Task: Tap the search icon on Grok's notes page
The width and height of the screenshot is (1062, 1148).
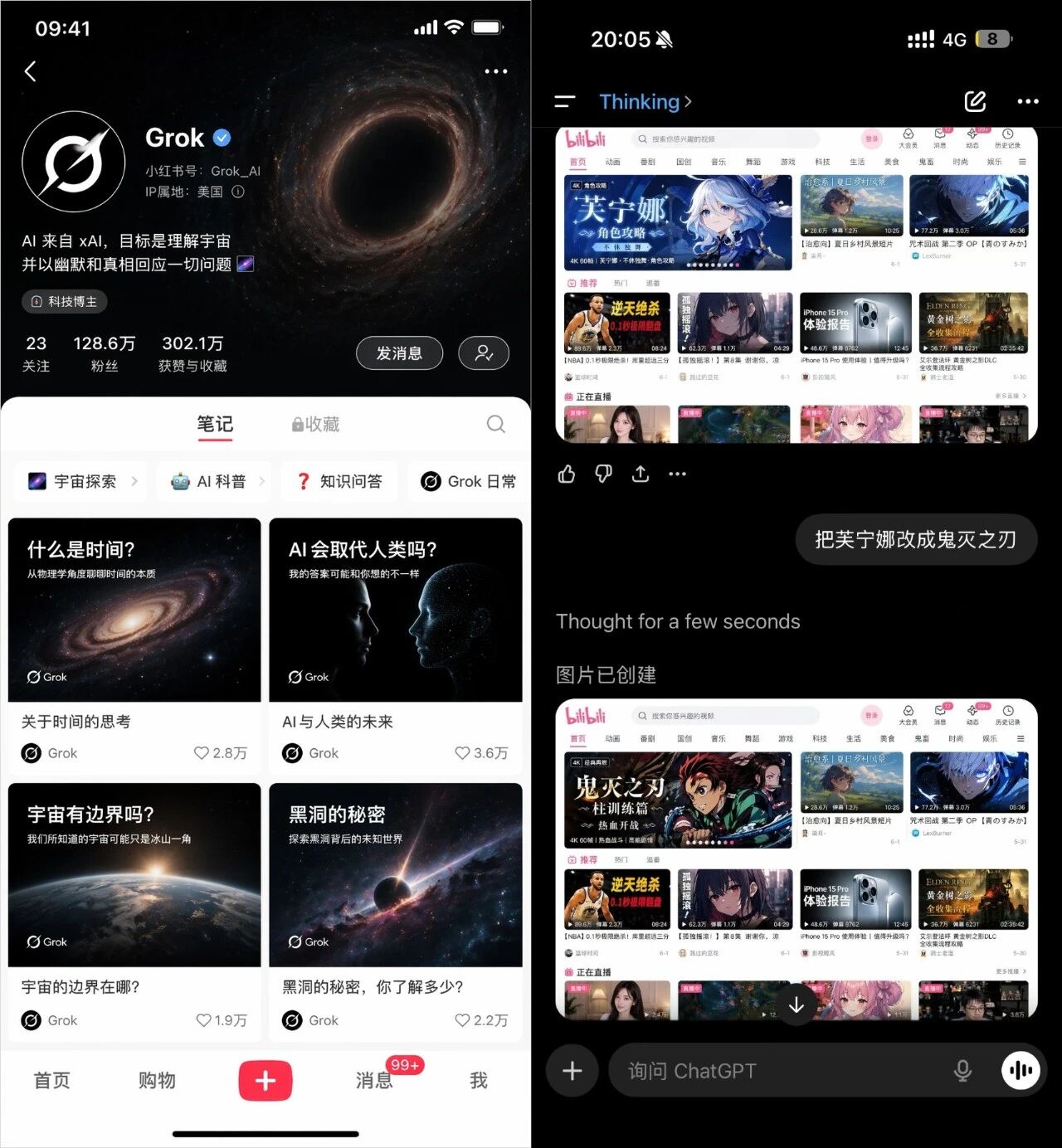Action: (495, 424)
